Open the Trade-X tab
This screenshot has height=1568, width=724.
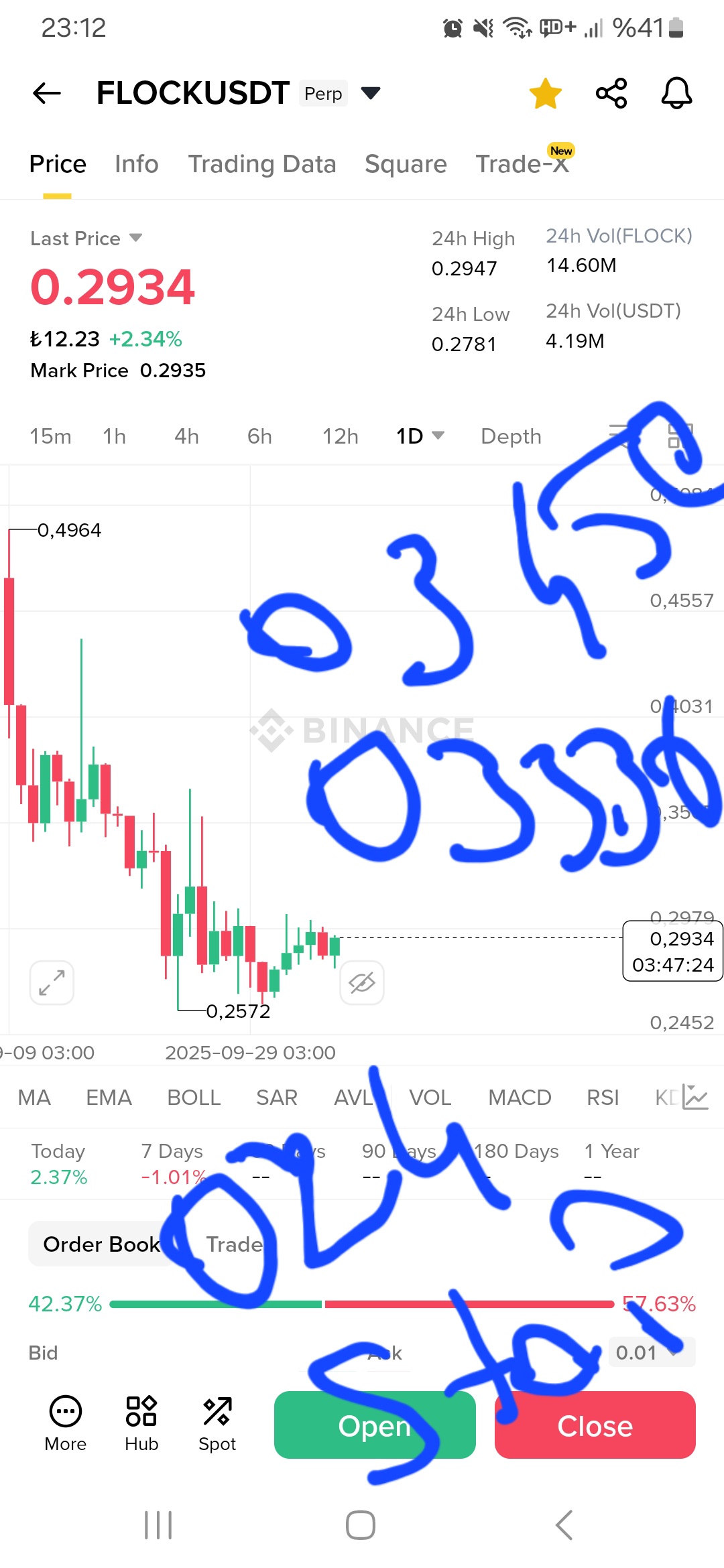coord(522,164)
